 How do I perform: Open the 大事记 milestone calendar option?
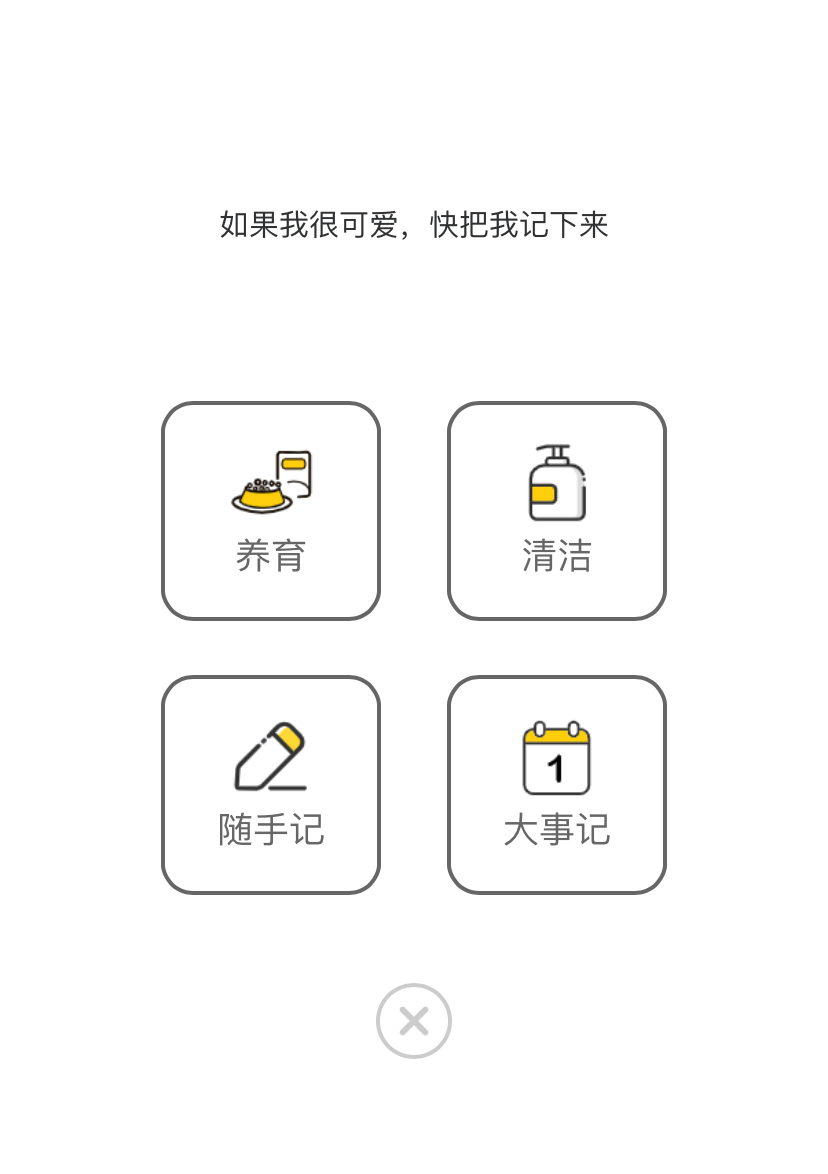click(x=556, y=785)
